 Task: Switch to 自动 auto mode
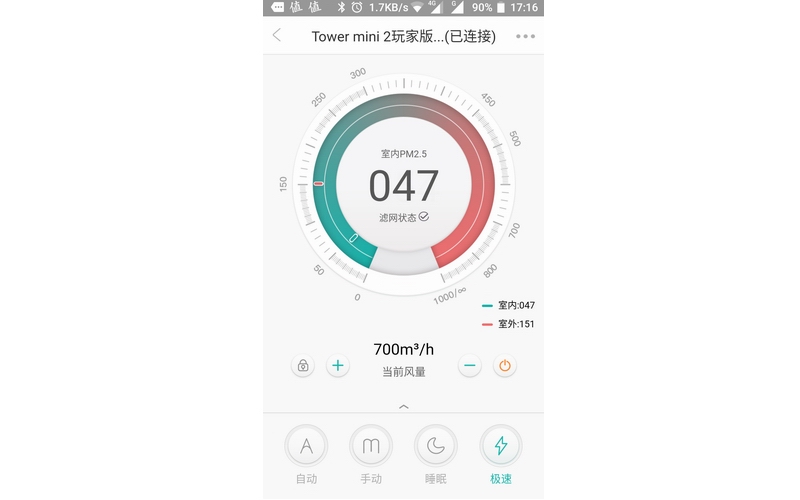[306, 446]
